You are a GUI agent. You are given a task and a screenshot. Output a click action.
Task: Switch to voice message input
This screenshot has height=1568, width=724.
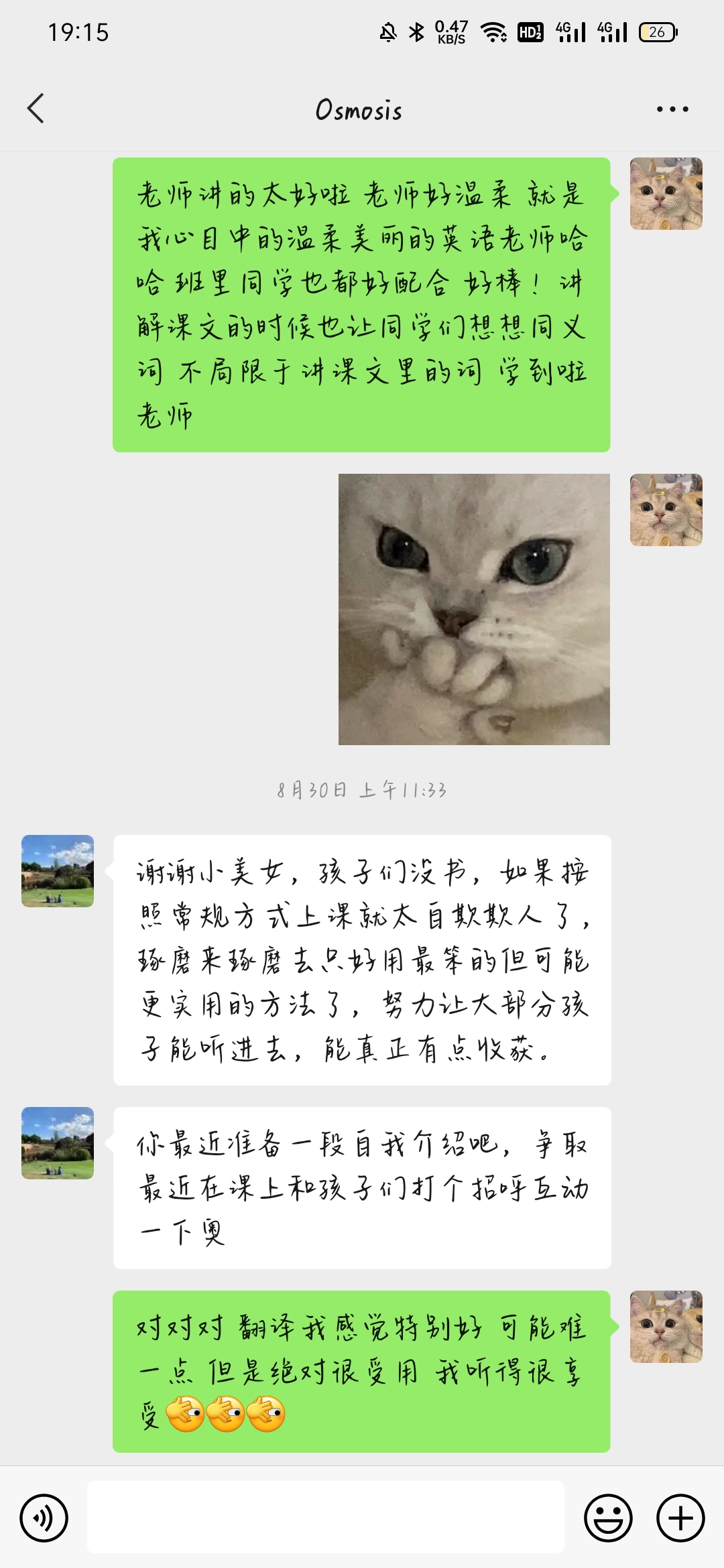click(x=44, y=1518)
